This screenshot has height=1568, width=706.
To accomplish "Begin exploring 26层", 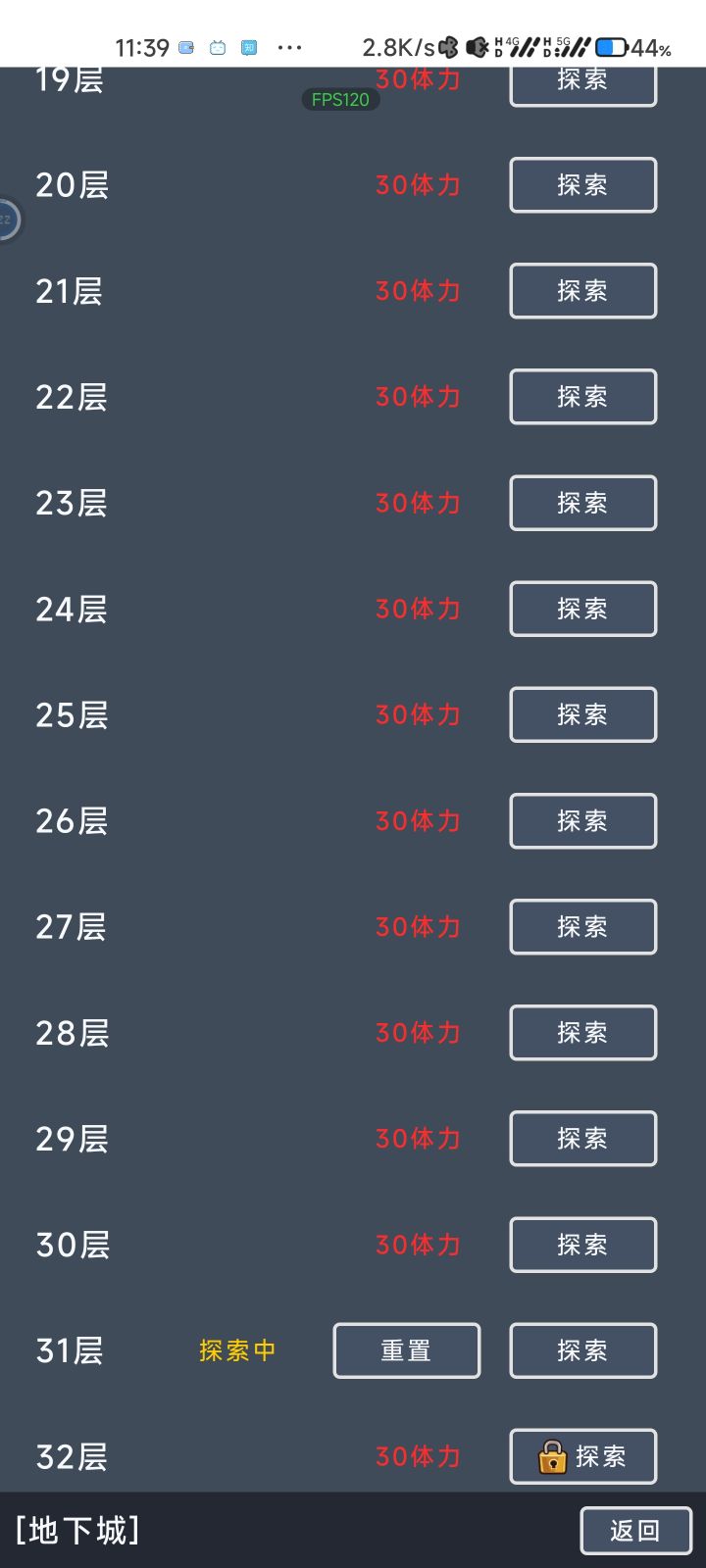I will [583, 820].
